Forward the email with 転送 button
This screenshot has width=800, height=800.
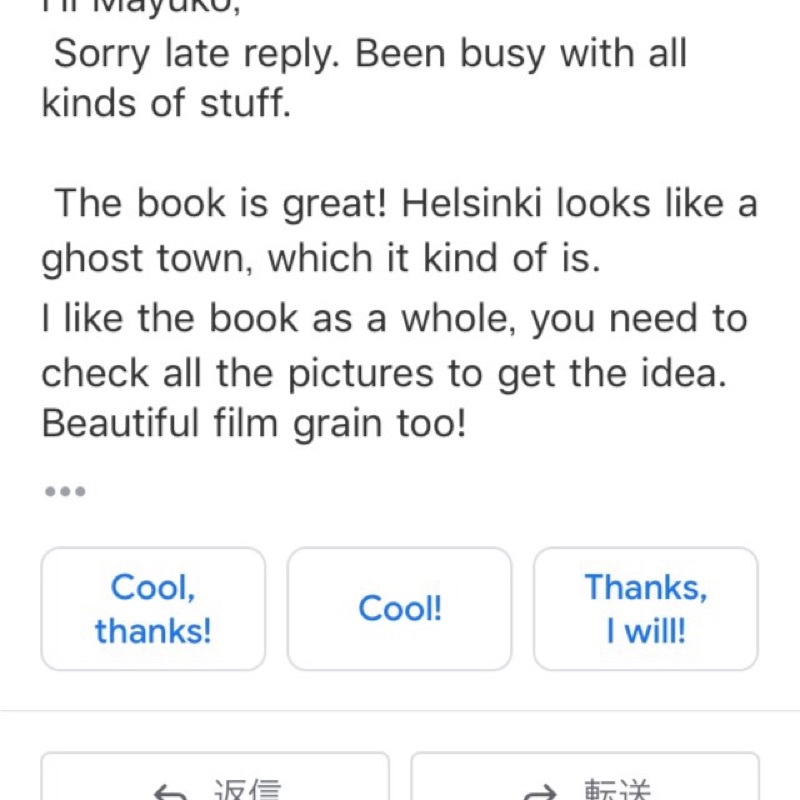585,782
